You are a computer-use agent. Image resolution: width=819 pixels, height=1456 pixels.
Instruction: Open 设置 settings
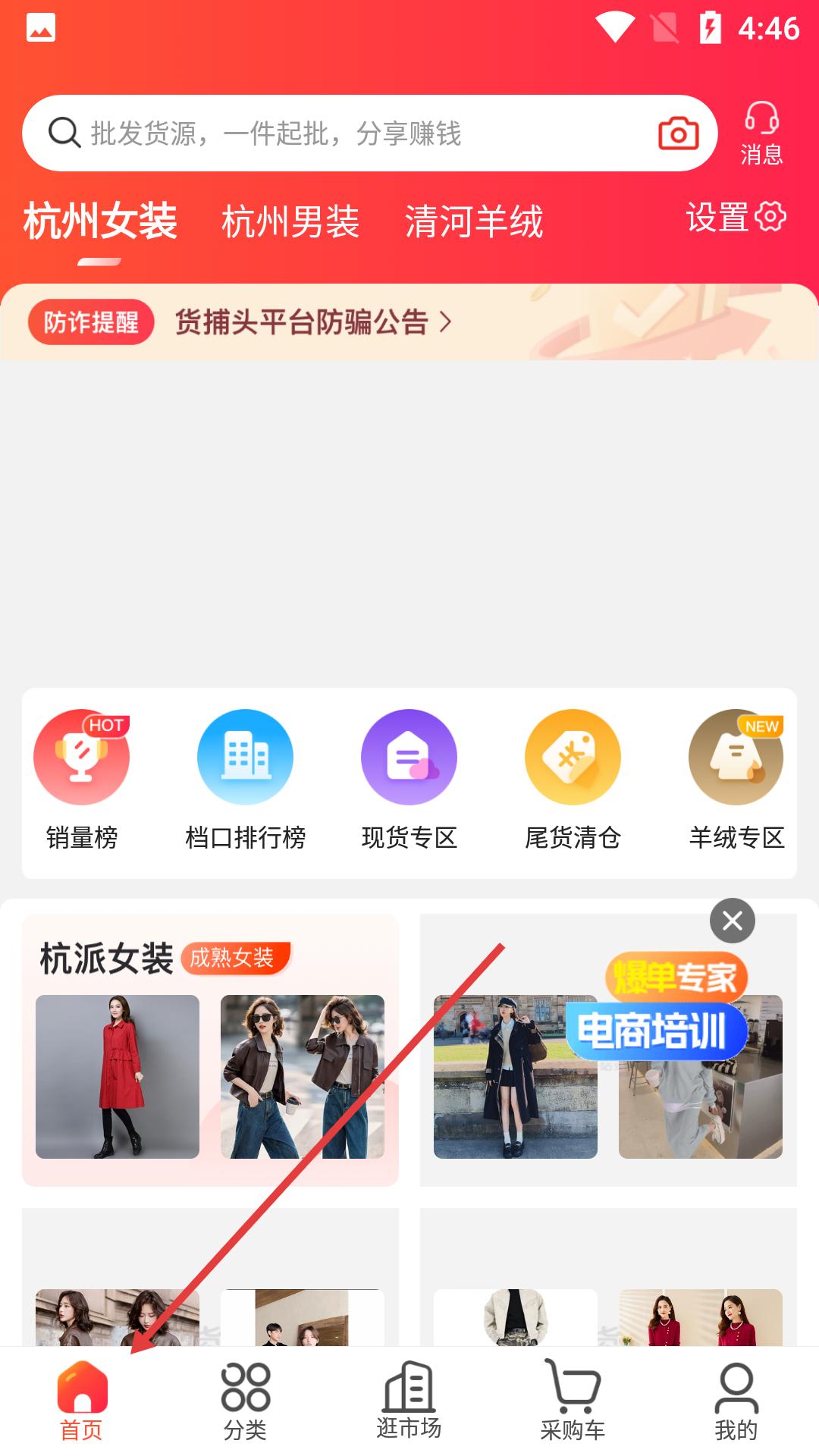coord(736,218)
